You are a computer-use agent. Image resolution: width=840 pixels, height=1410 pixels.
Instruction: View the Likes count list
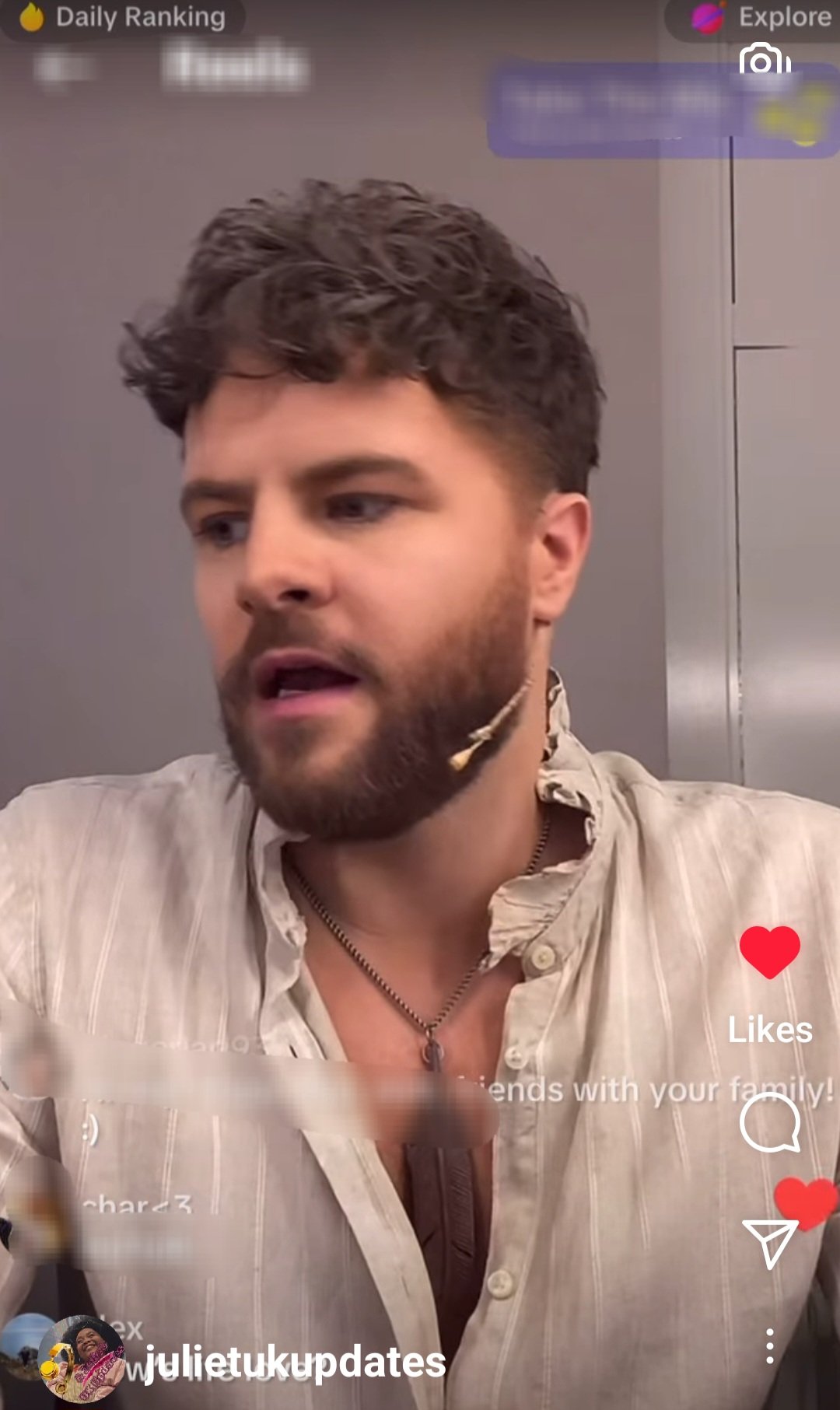769,1030
